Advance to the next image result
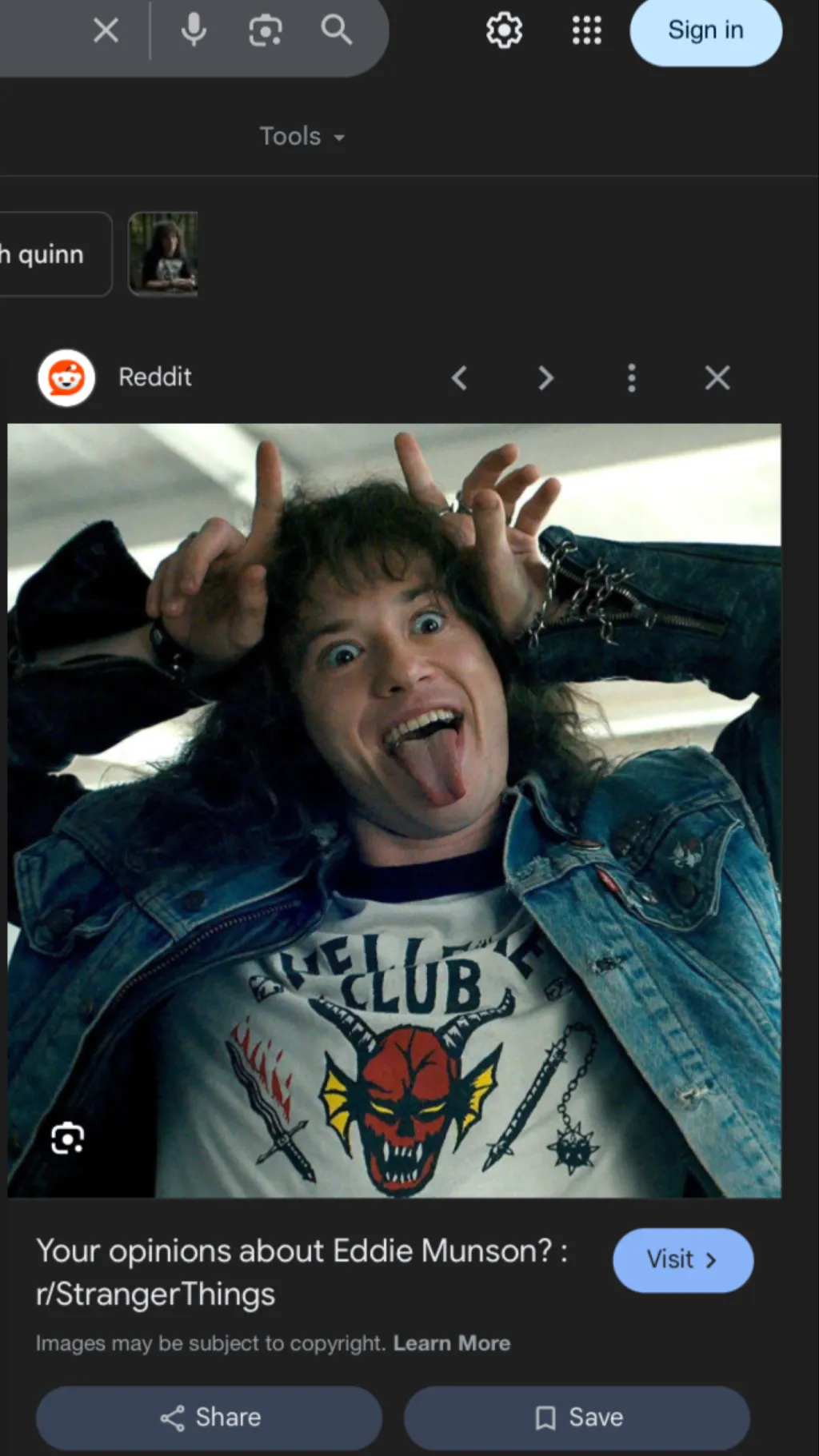Screen dimensions: 819x1456 click(x=545, y=377)
